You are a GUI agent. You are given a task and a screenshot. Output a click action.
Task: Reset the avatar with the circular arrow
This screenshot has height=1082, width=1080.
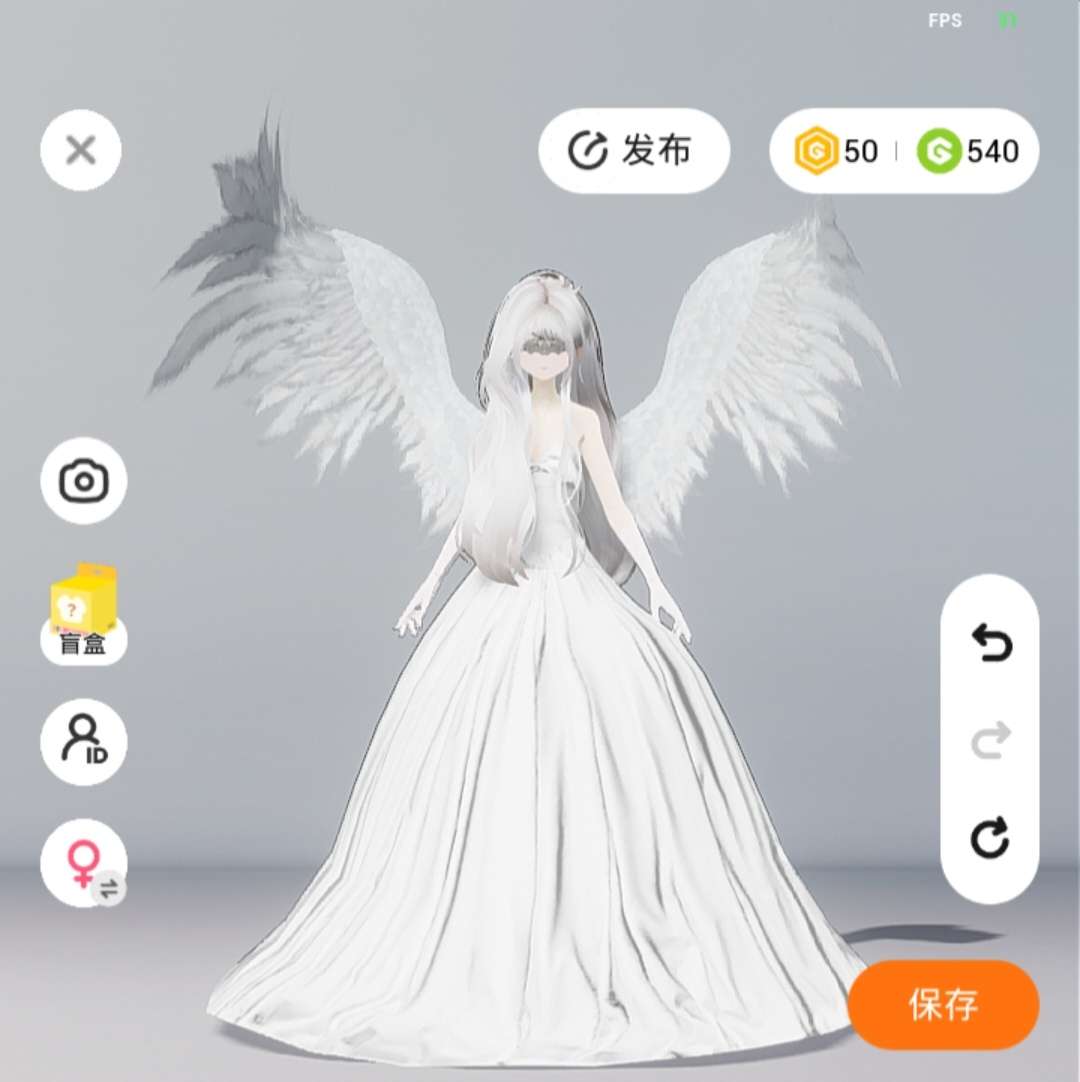990,838
